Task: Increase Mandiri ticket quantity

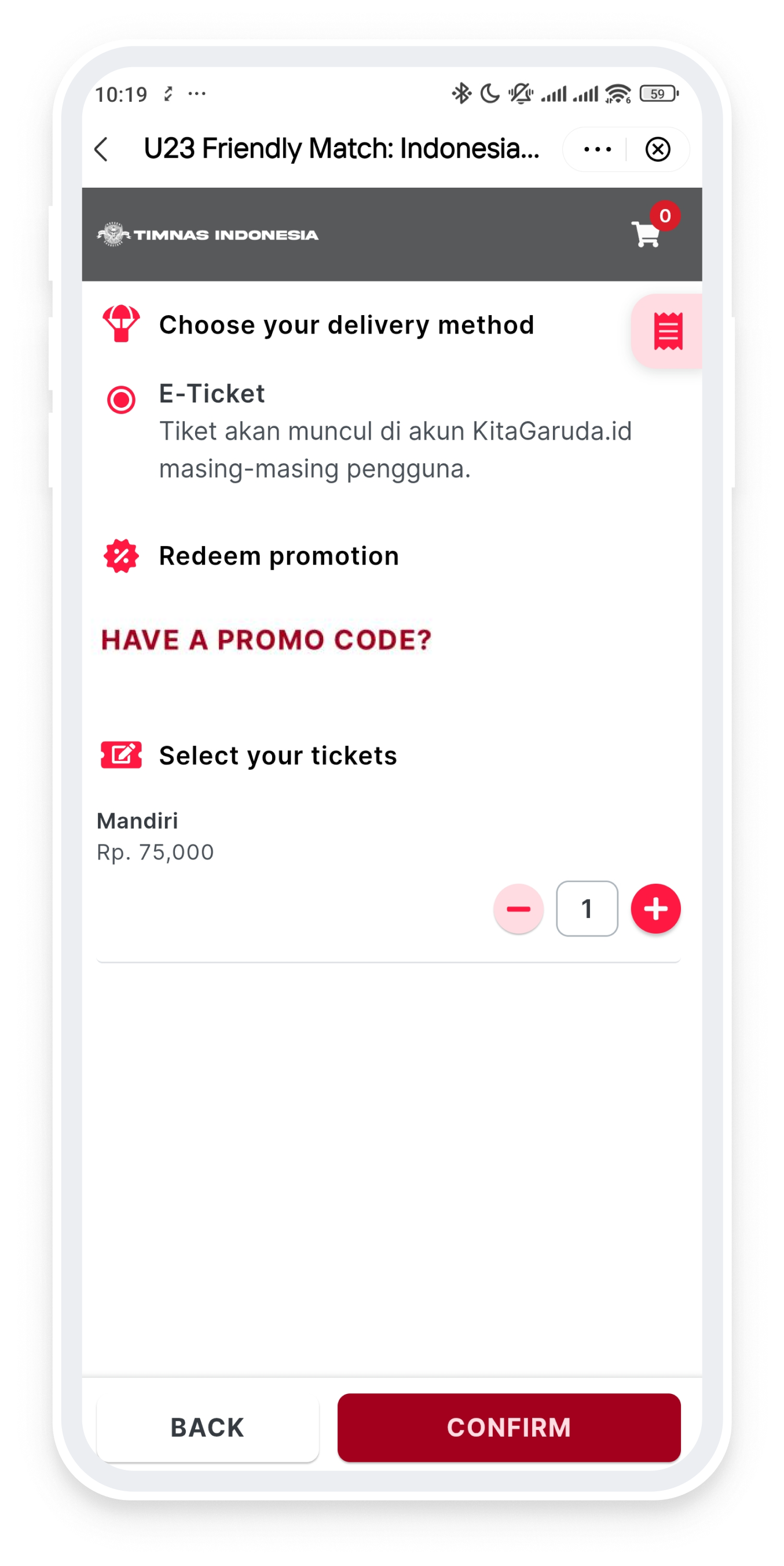Action: (x=655, y=909)
